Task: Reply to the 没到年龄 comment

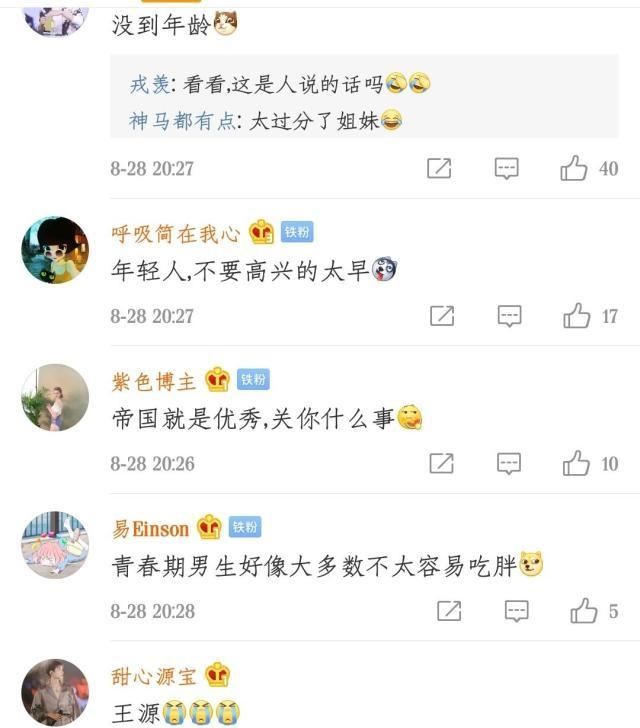Action: coord(507,168)
